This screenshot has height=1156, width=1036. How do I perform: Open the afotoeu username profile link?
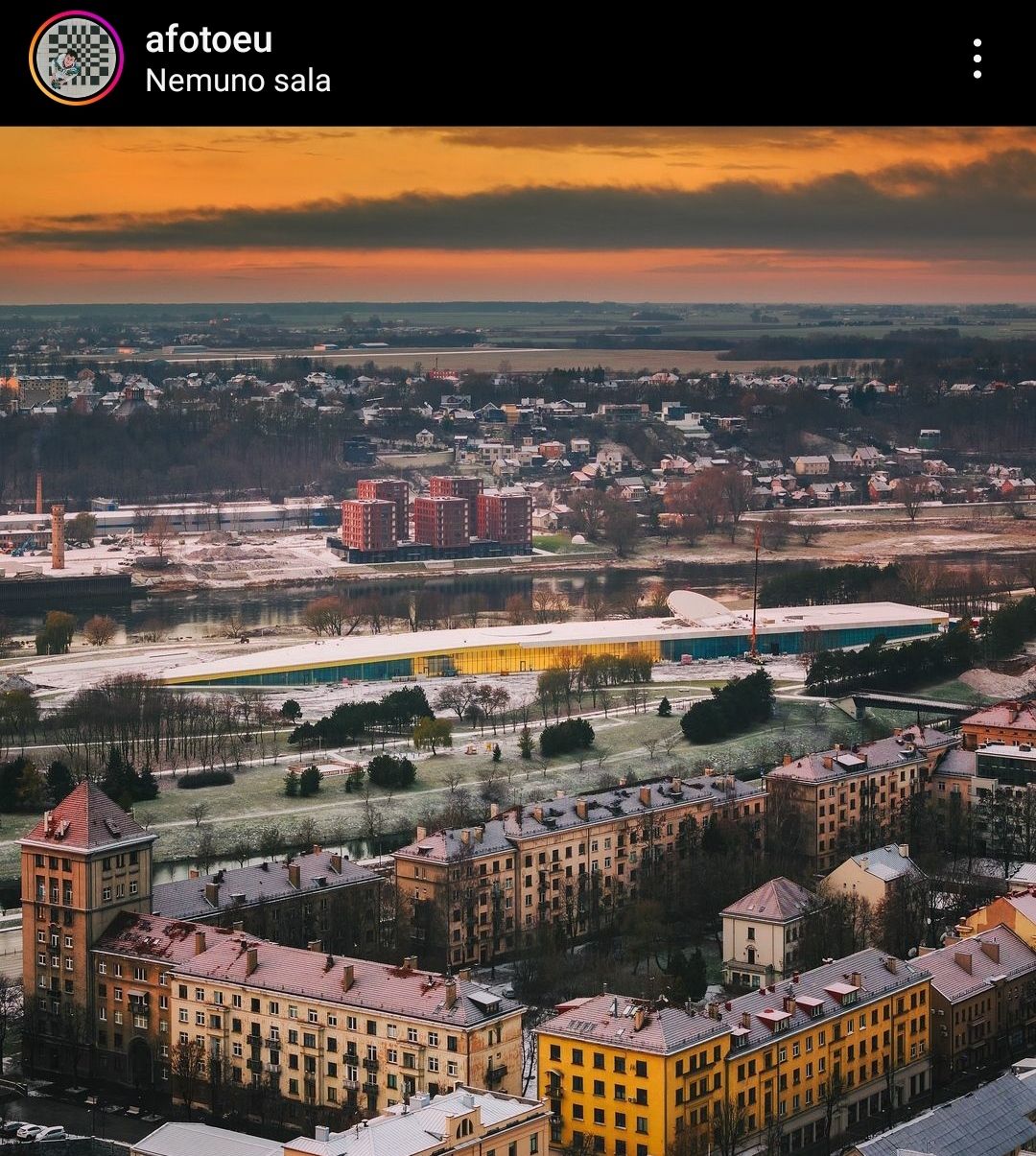tap(208, 38)
